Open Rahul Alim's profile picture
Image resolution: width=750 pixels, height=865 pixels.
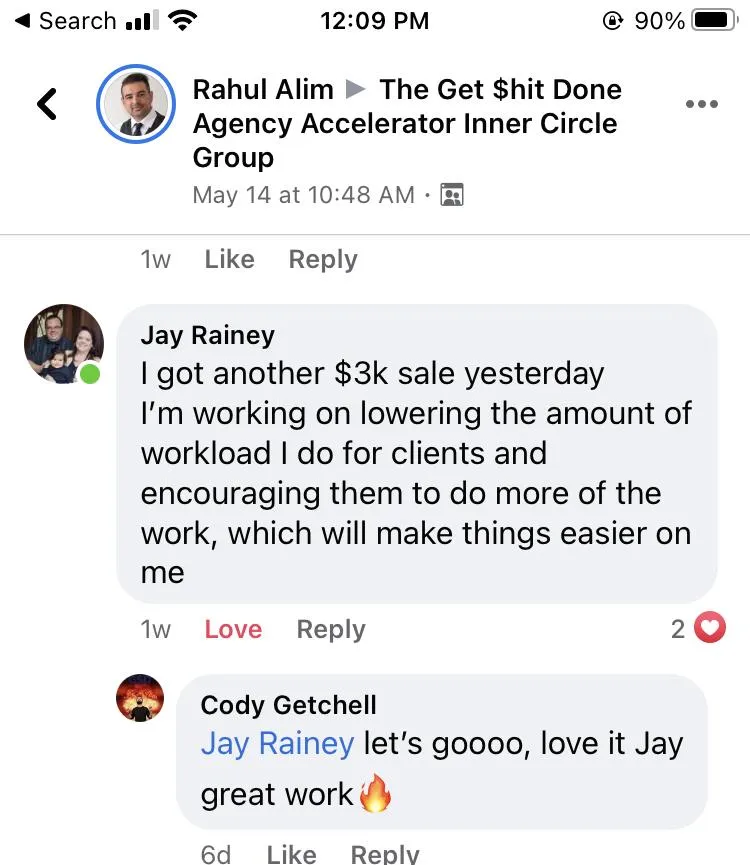136,104
